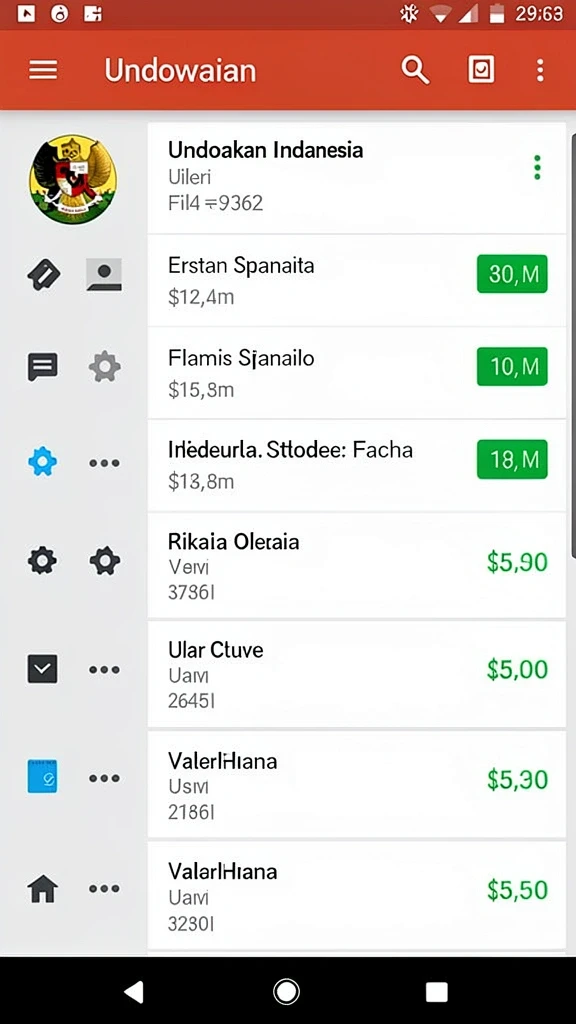Tap the checkbox square icon in app bar

tap(481, 70)
